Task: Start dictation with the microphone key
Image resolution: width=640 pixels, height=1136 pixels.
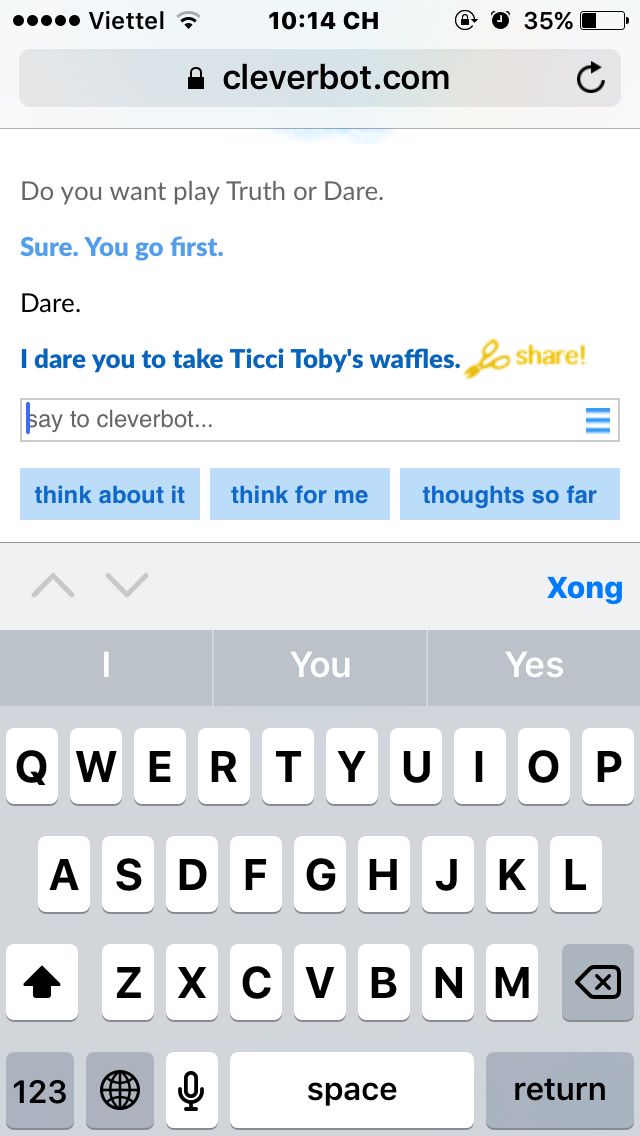Action: 192,1090
